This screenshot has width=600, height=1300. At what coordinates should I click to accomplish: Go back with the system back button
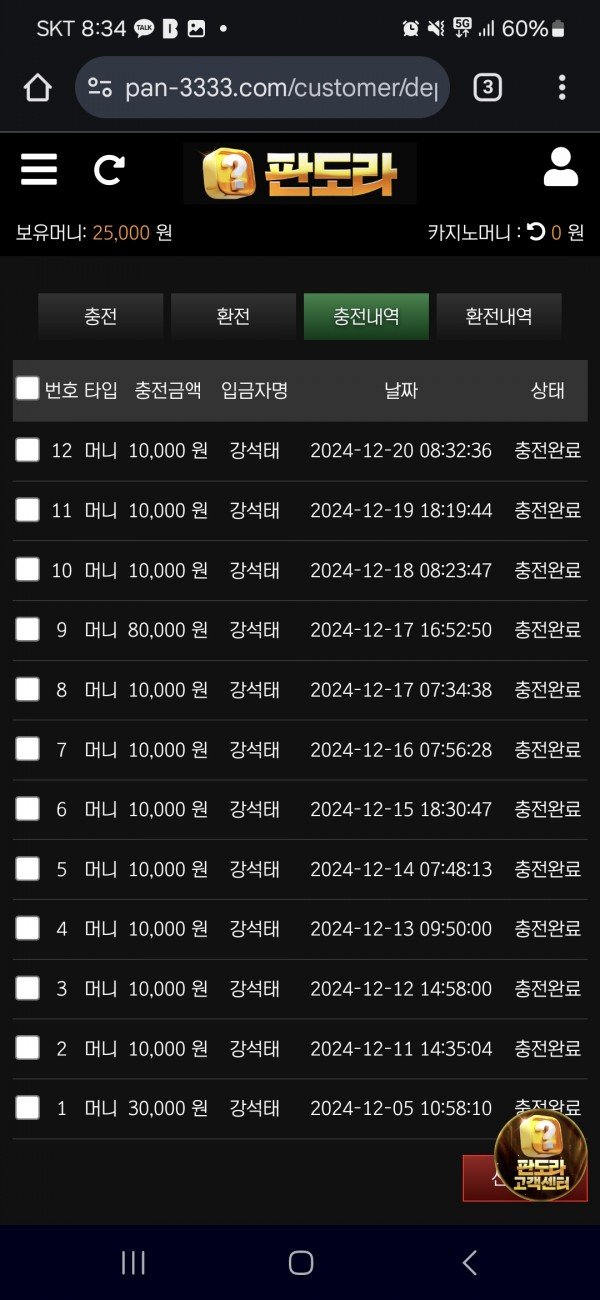pos(469,1263)
